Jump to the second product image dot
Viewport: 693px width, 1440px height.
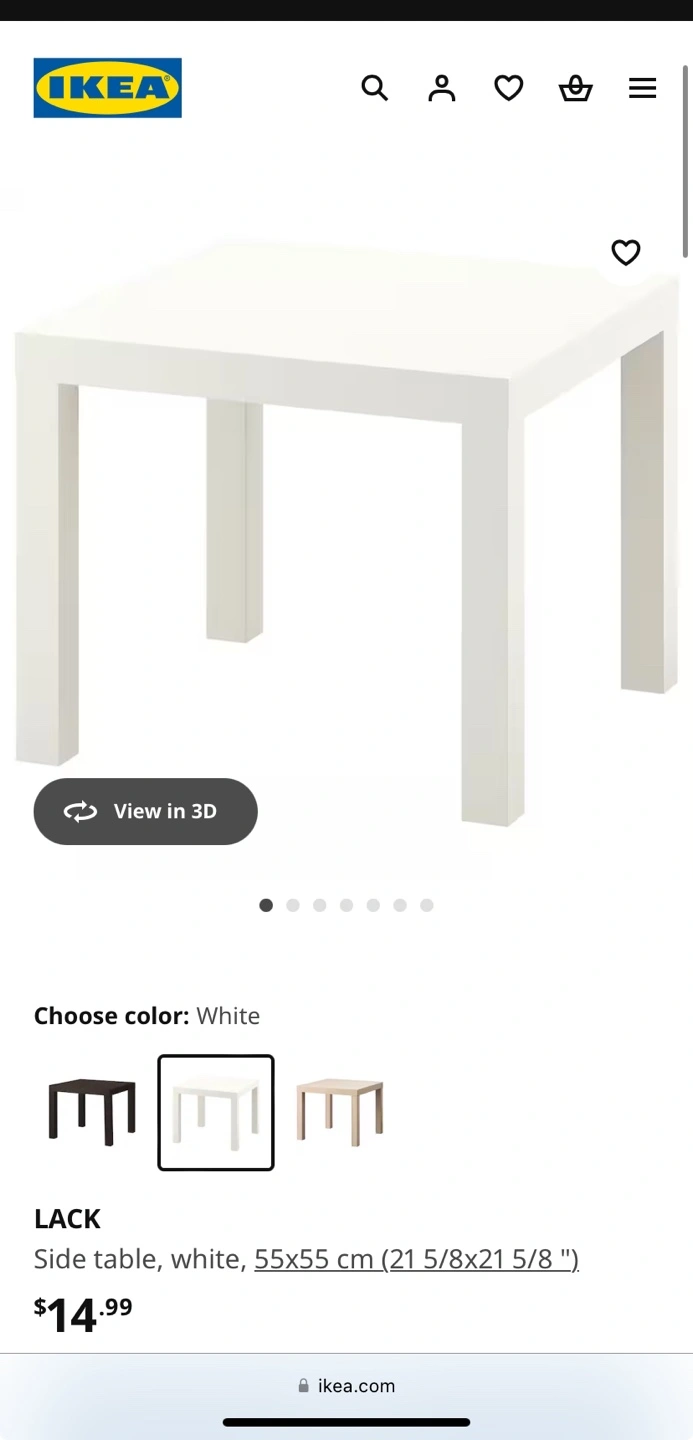(x=293, y=905)
